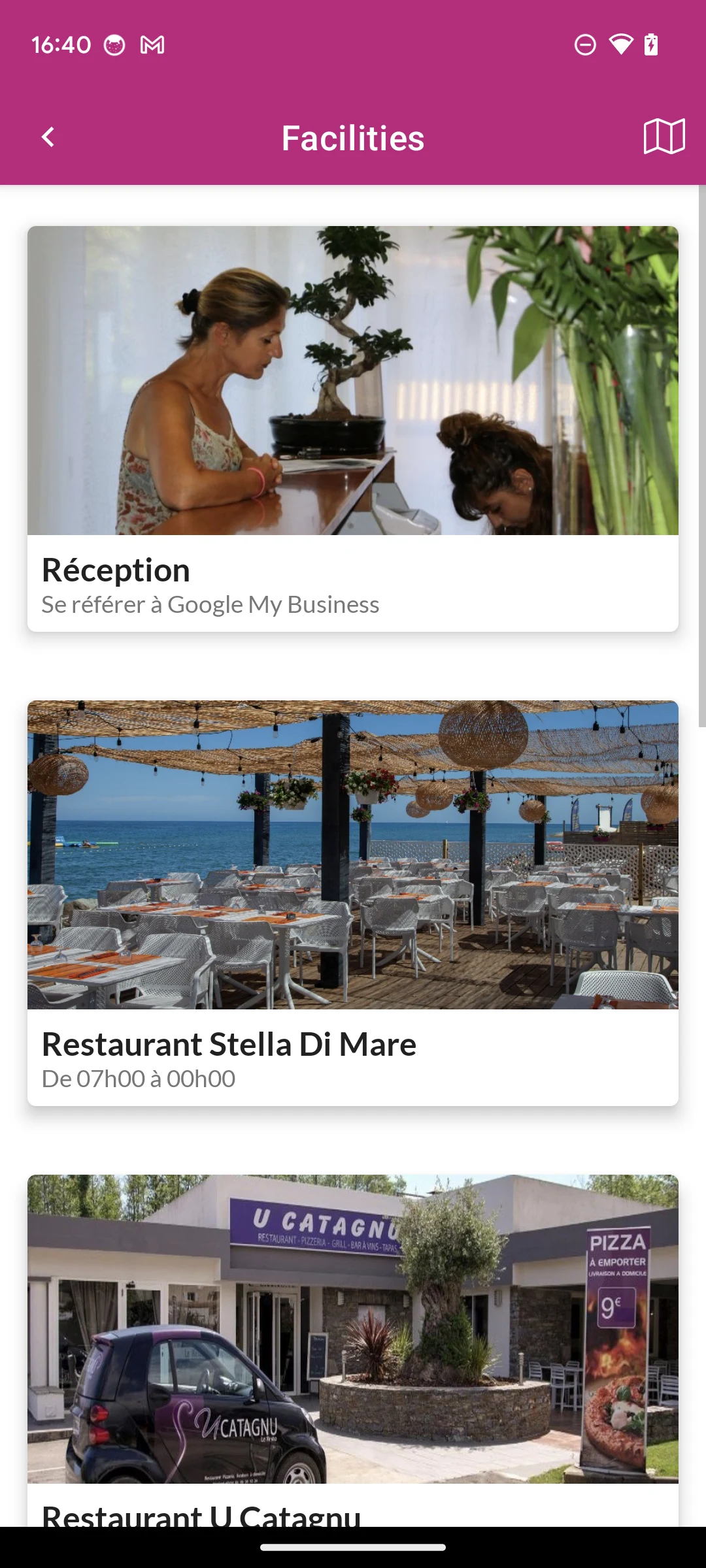Open the Réception facility card

click(x=353, y=429)
